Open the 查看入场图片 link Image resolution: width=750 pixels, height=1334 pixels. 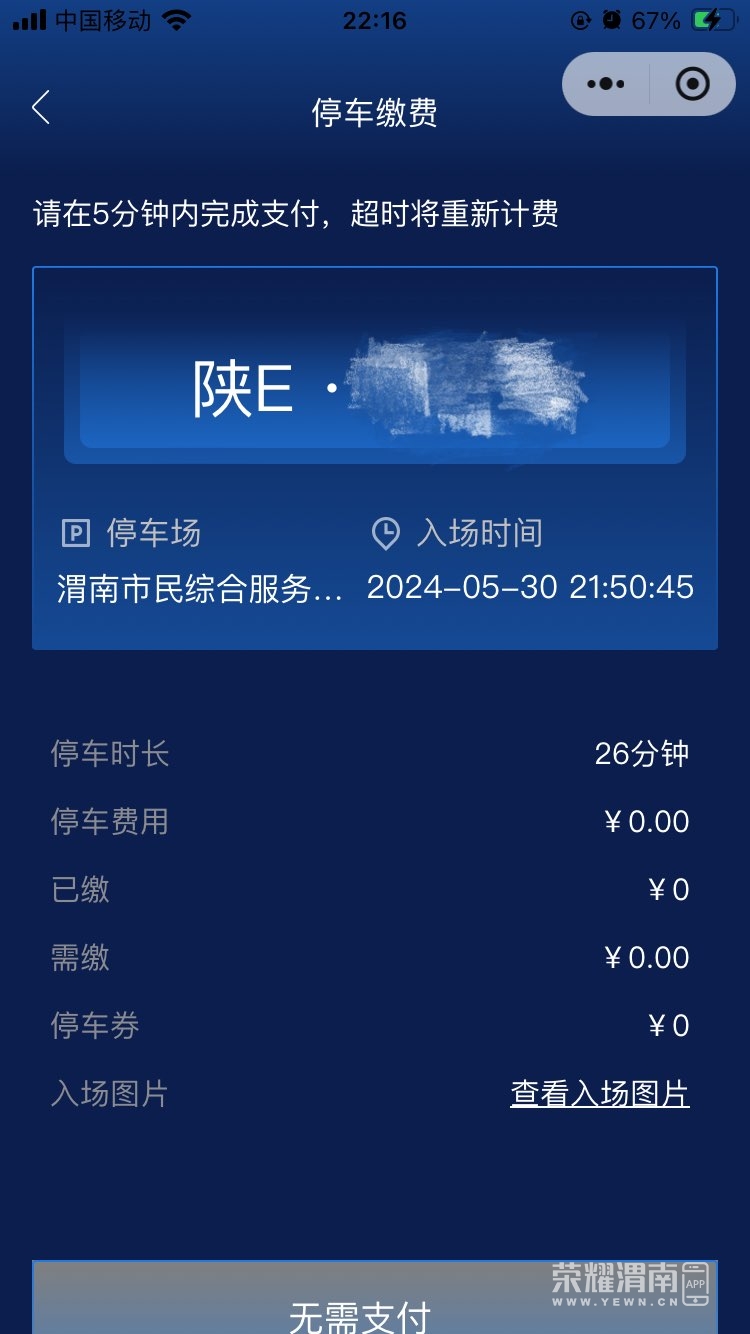(x=599, y=1094)
